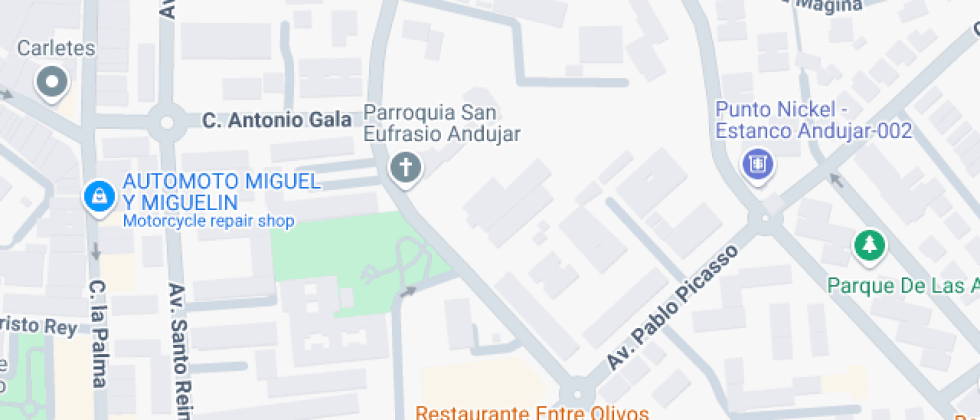Tap the Parroquia San Eufrasio Andujar church marker
The image size is (980, 420).
pos(405,168)
